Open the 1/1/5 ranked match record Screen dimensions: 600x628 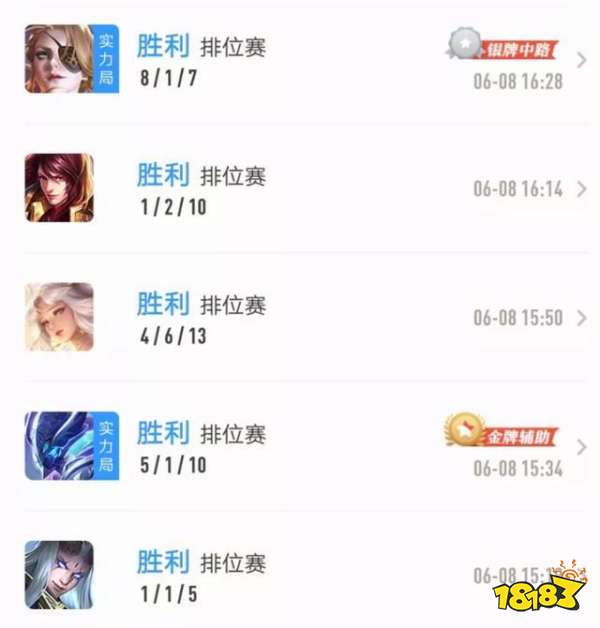pos(300,575)
